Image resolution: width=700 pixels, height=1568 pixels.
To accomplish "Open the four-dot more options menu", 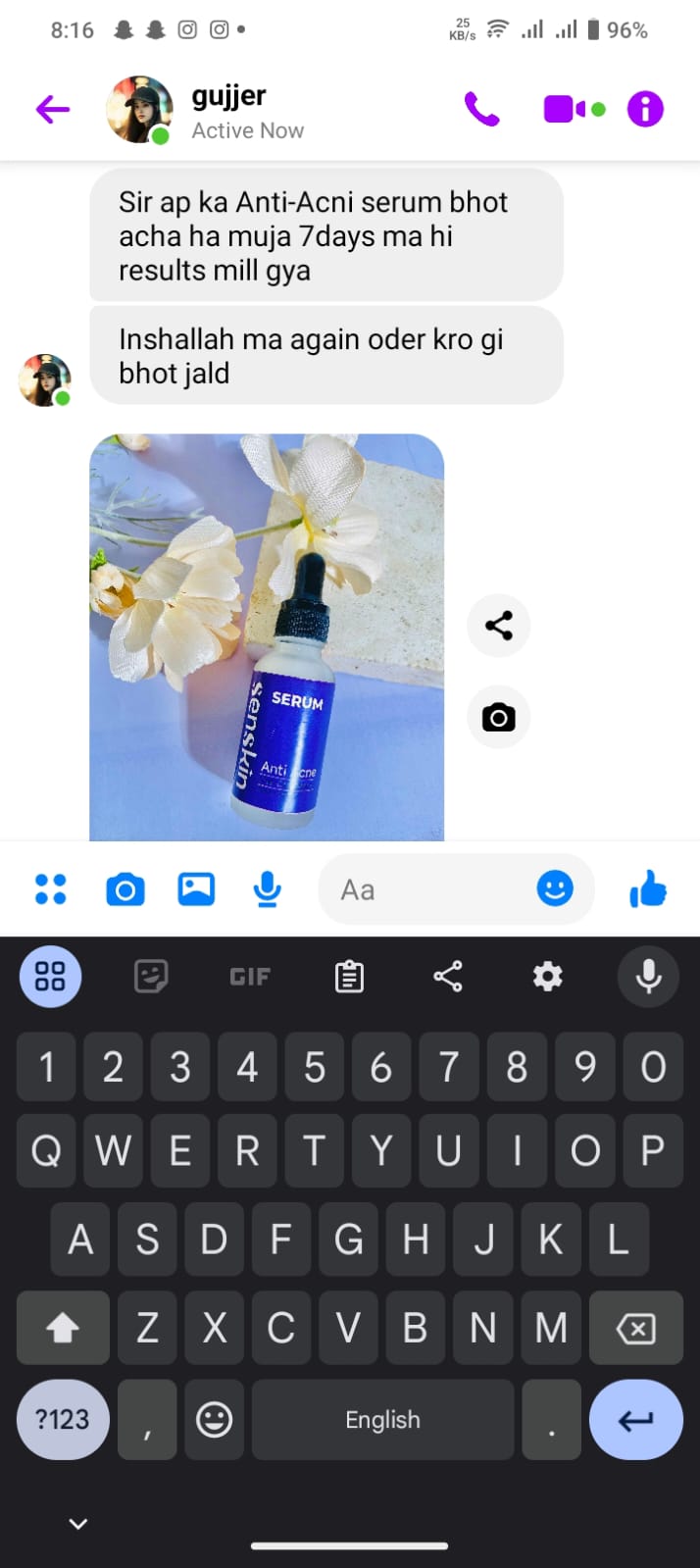I will pos(50,889).
